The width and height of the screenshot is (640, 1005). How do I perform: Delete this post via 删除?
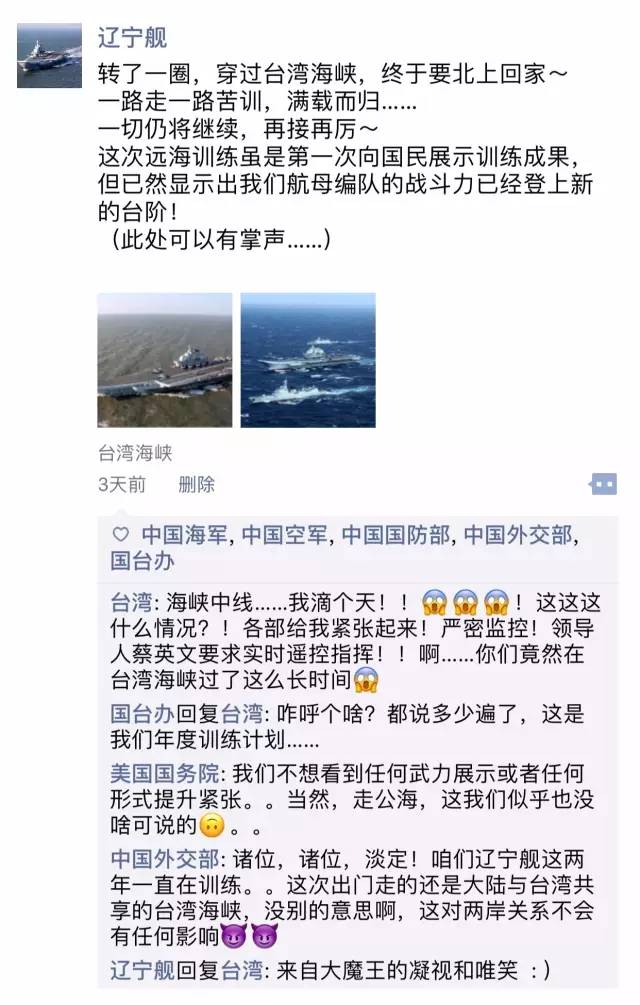tap(196, 485)
